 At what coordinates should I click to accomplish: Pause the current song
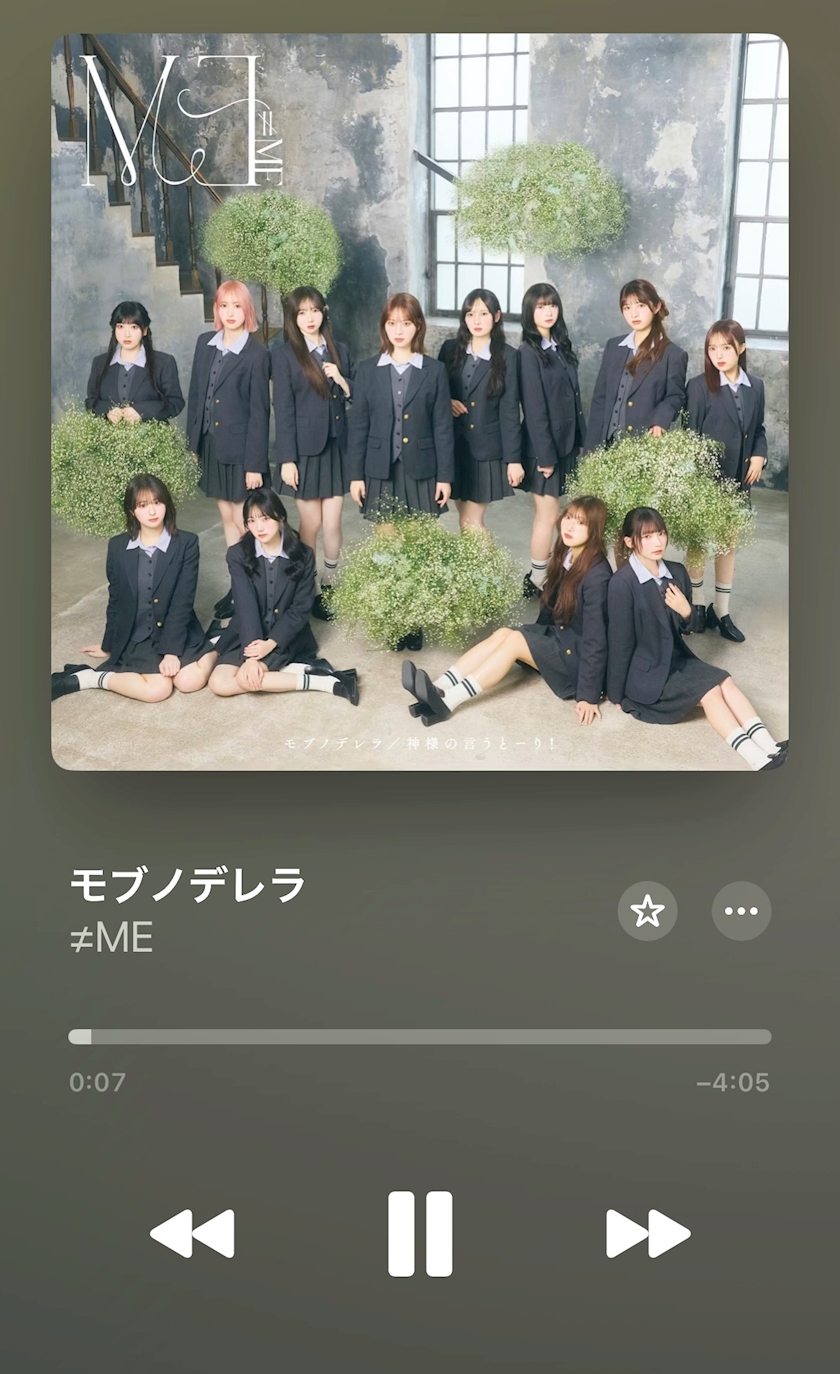[x=420, y=1234]
